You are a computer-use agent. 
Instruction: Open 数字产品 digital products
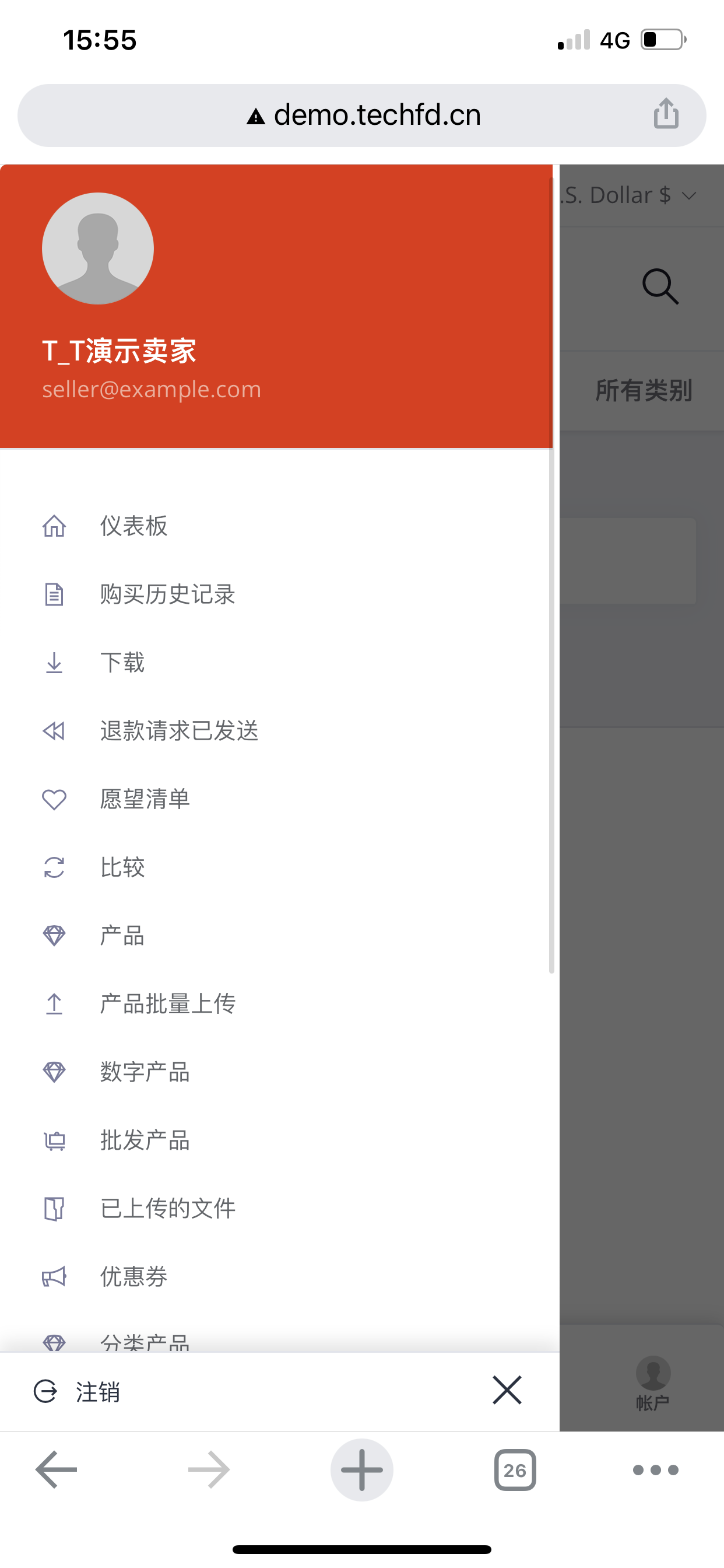[145, 1072]
